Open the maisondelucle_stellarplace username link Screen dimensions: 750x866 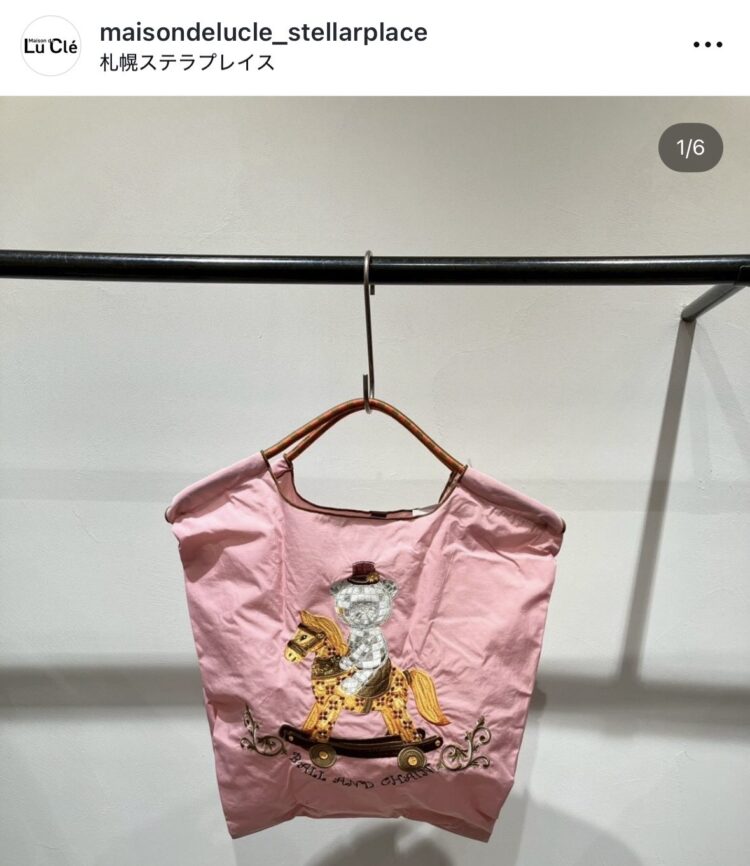(x=263, y=32)
